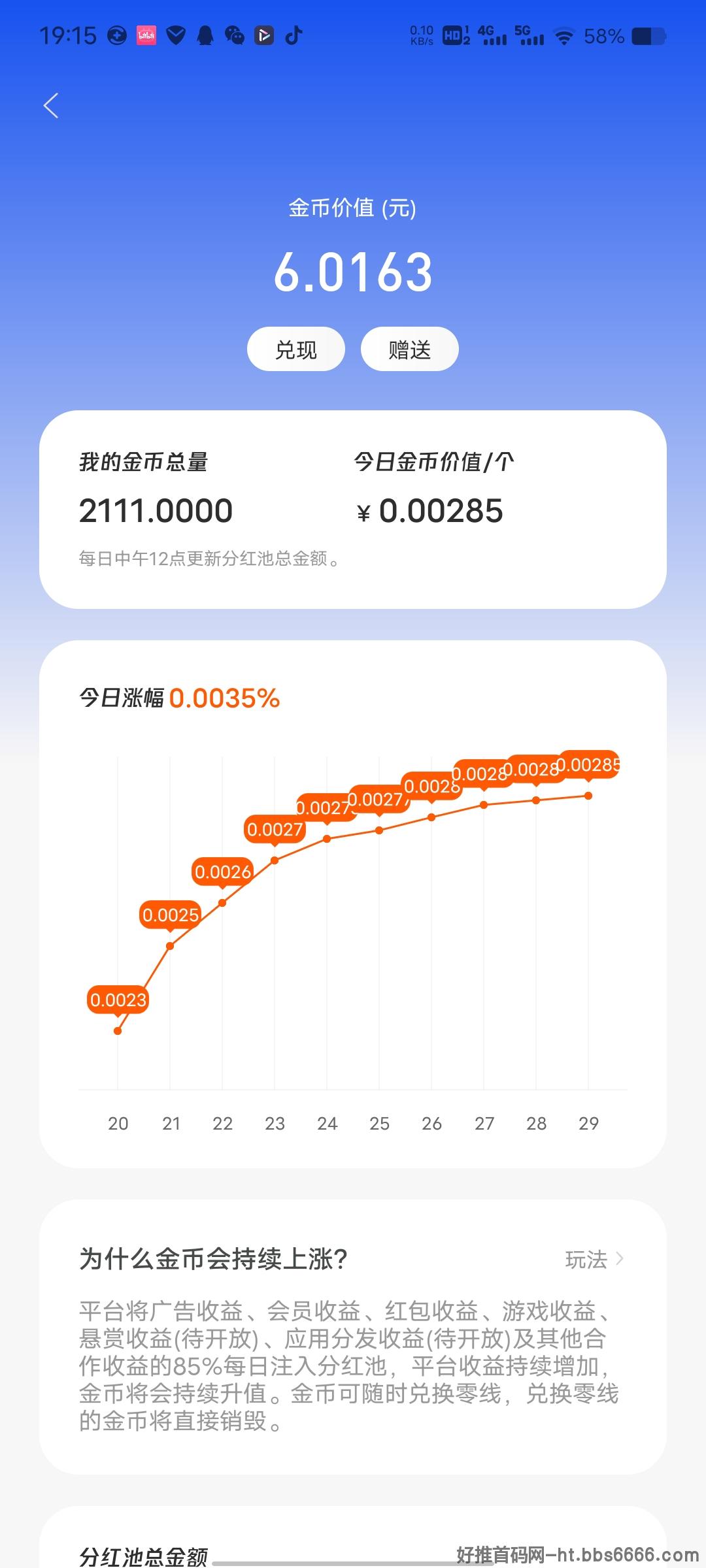Tap the 兑现 cash-out button
This screenshot has height=1568, width=706.
point(296,349)
